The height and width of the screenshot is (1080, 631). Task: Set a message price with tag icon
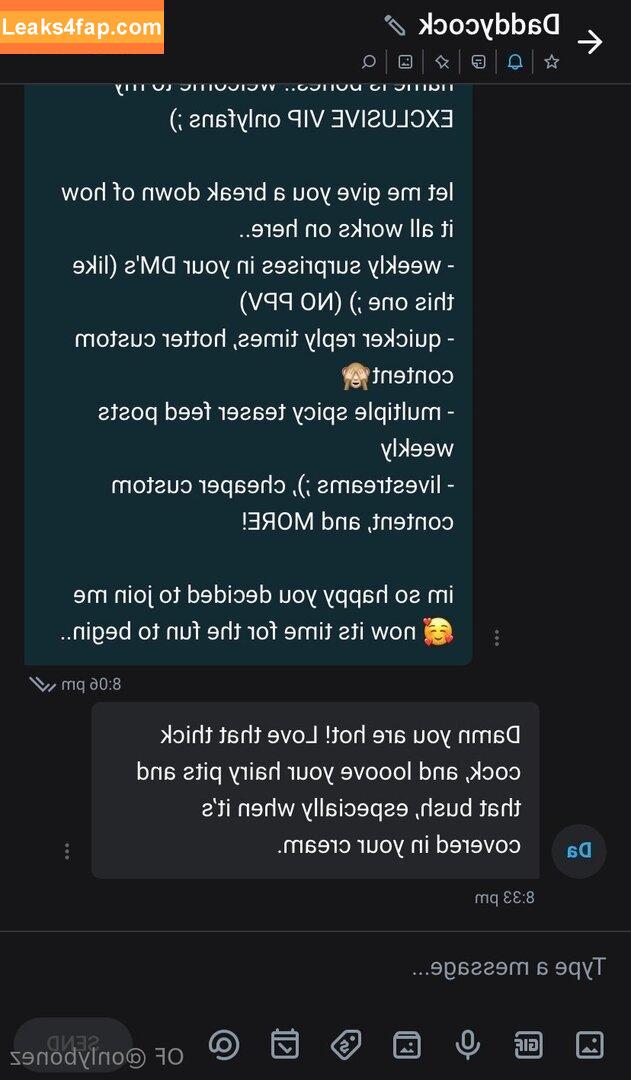click(x=346, y=1045)
